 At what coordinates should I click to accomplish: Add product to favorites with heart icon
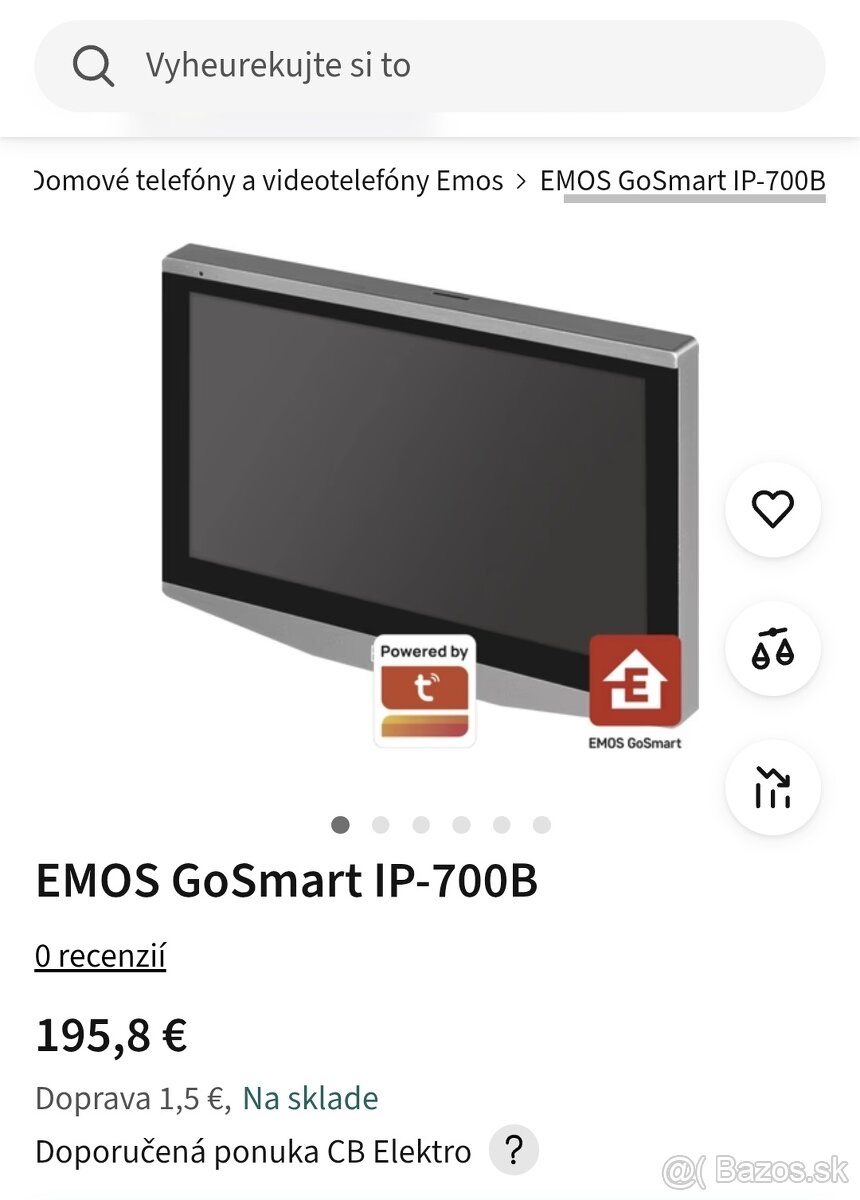[x=772, y=509]
